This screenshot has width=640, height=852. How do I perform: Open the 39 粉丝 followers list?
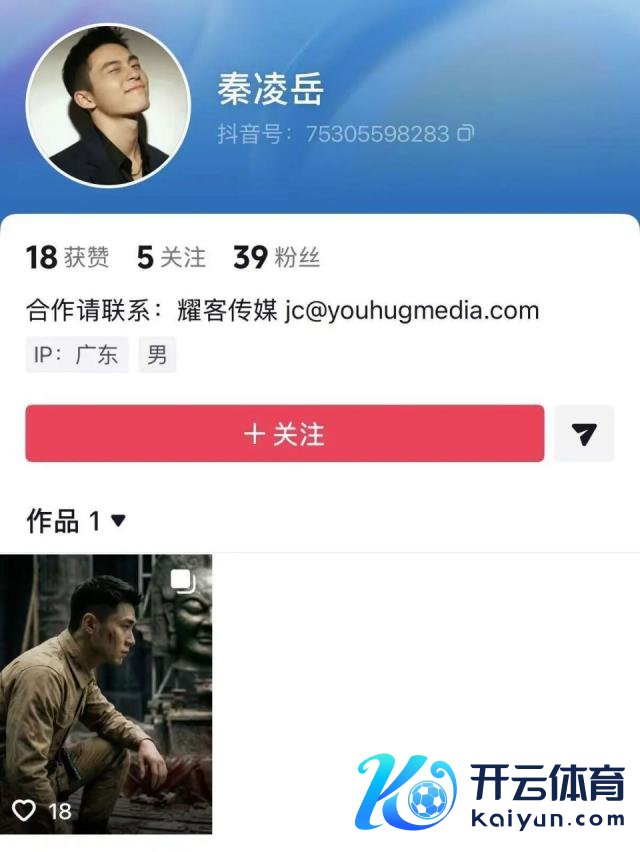click(276, 258)
